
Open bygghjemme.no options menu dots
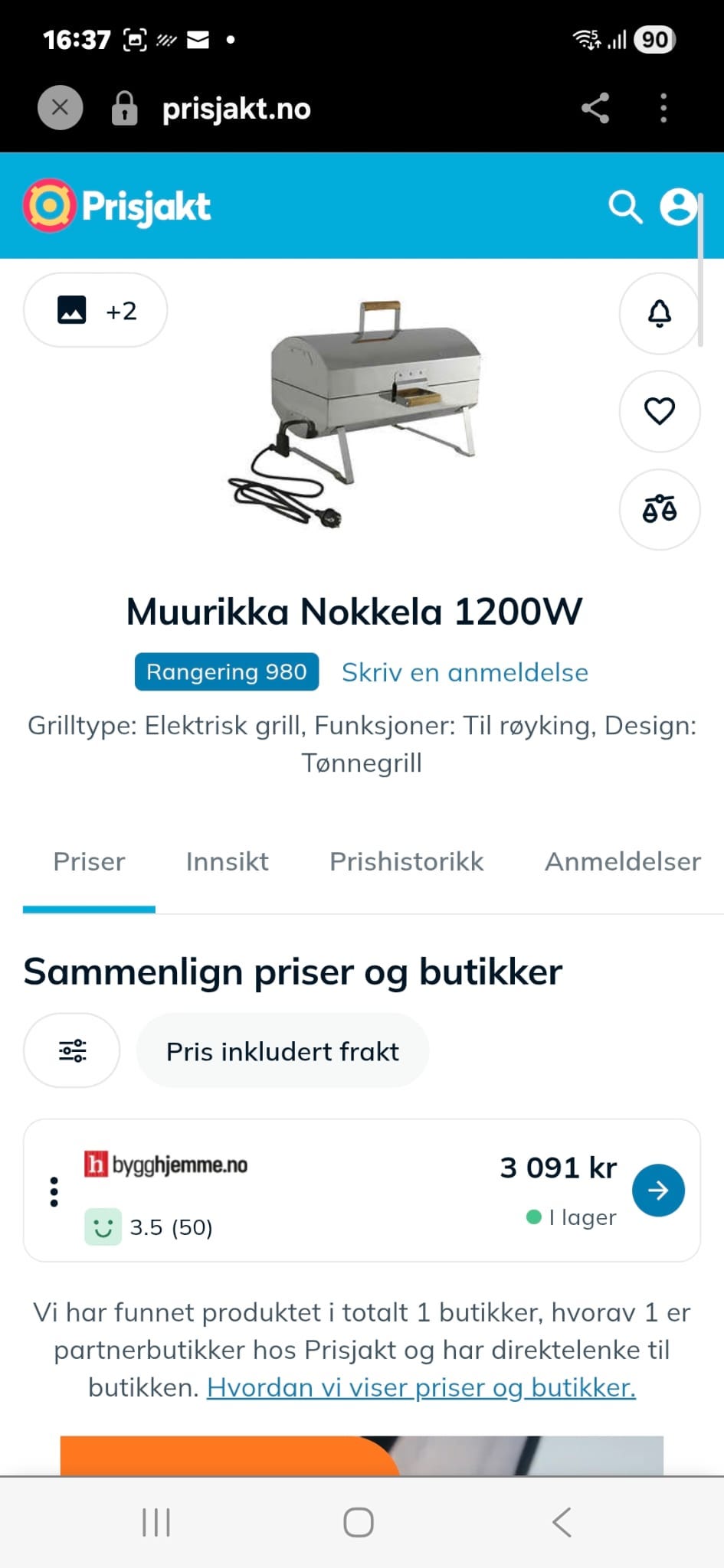[x=54, y=1191]
